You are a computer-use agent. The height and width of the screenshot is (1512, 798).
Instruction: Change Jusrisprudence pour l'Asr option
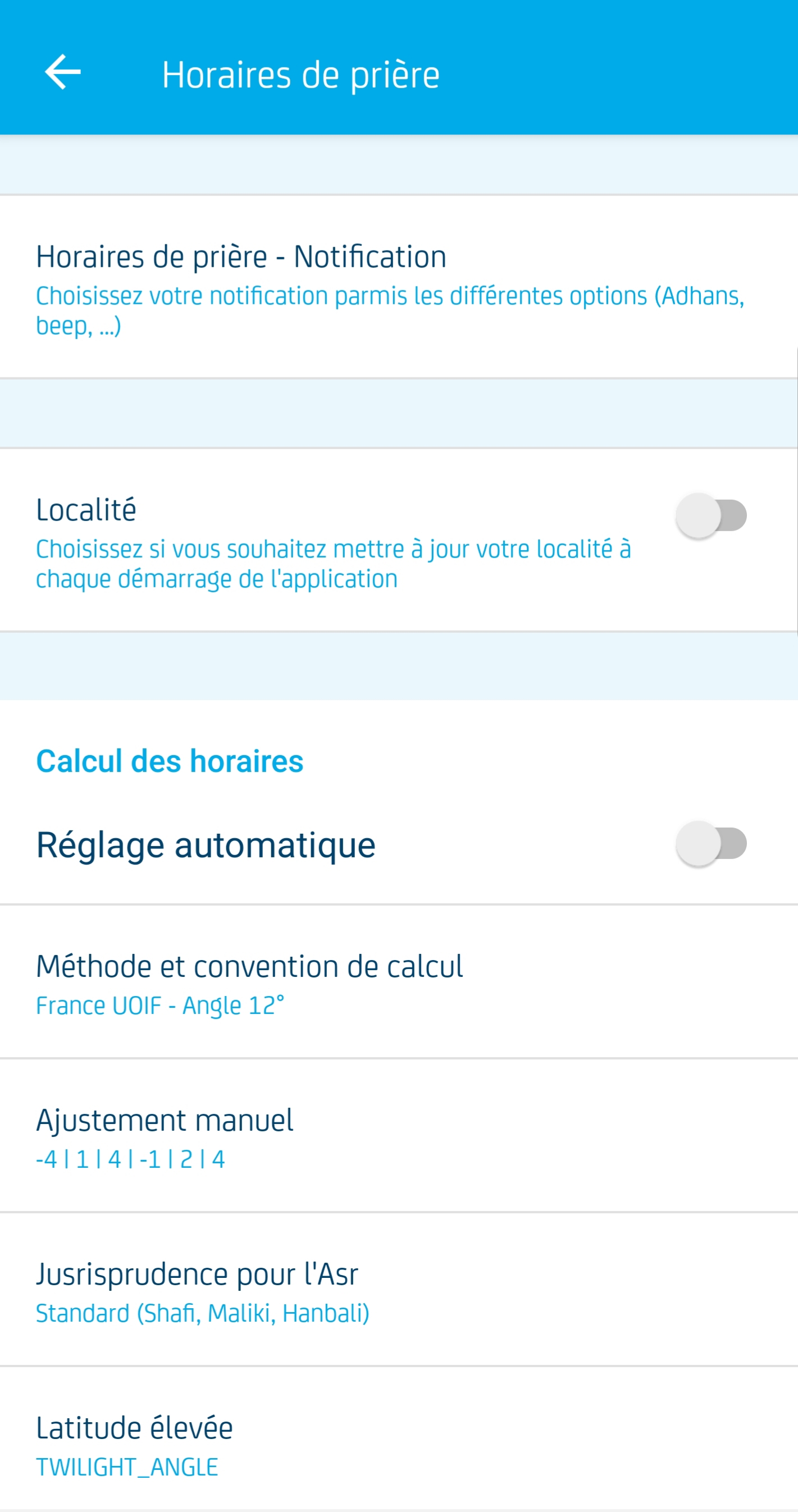point(399,1290)
